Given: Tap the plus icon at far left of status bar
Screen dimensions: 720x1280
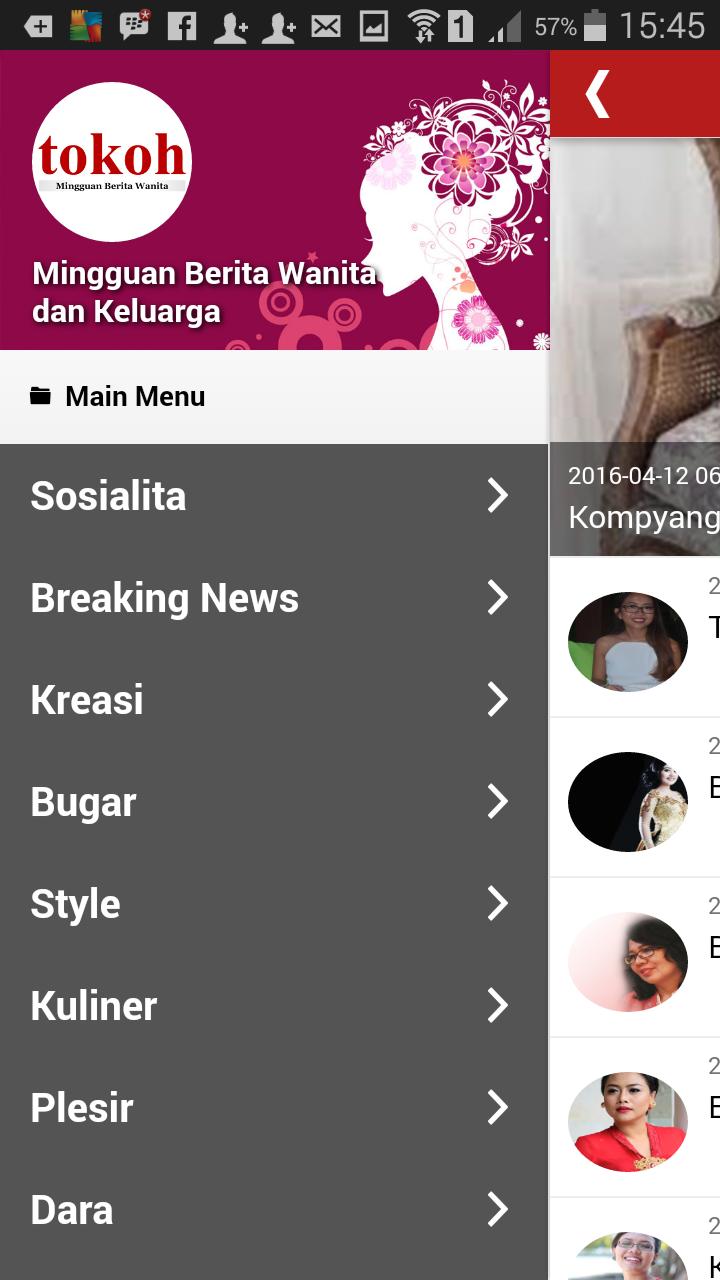Looking at the screenshot, I should (38, 25).
